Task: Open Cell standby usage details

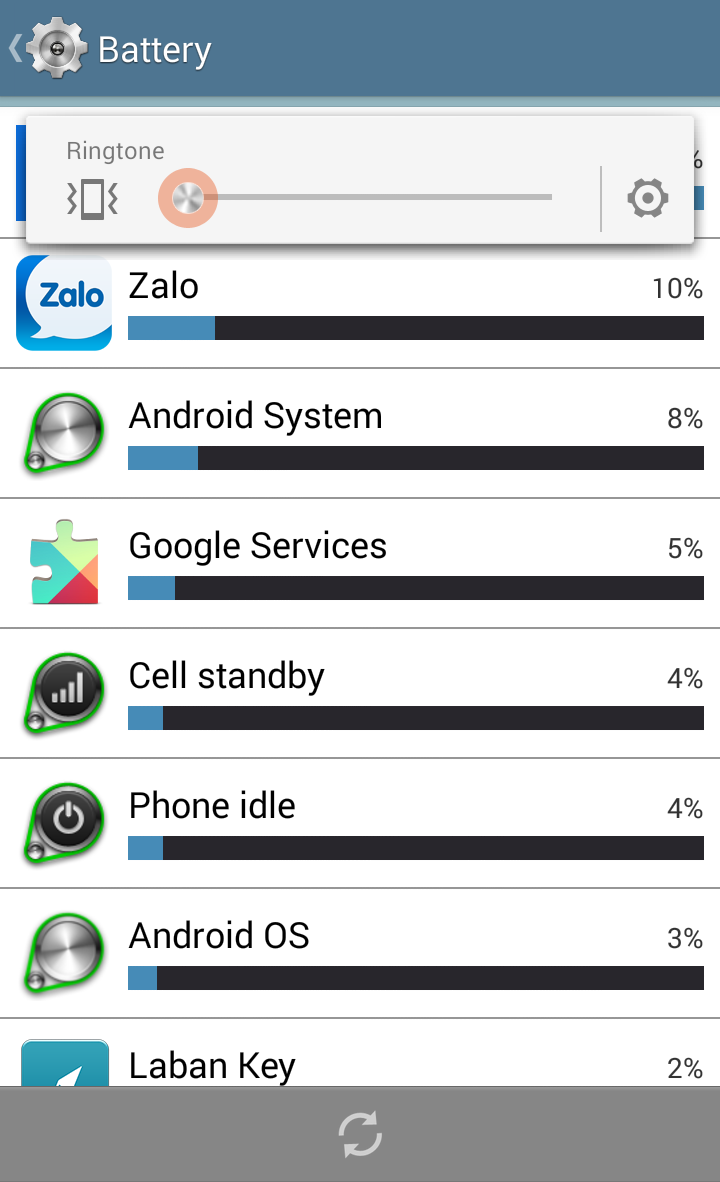Action: pos(360,694)
